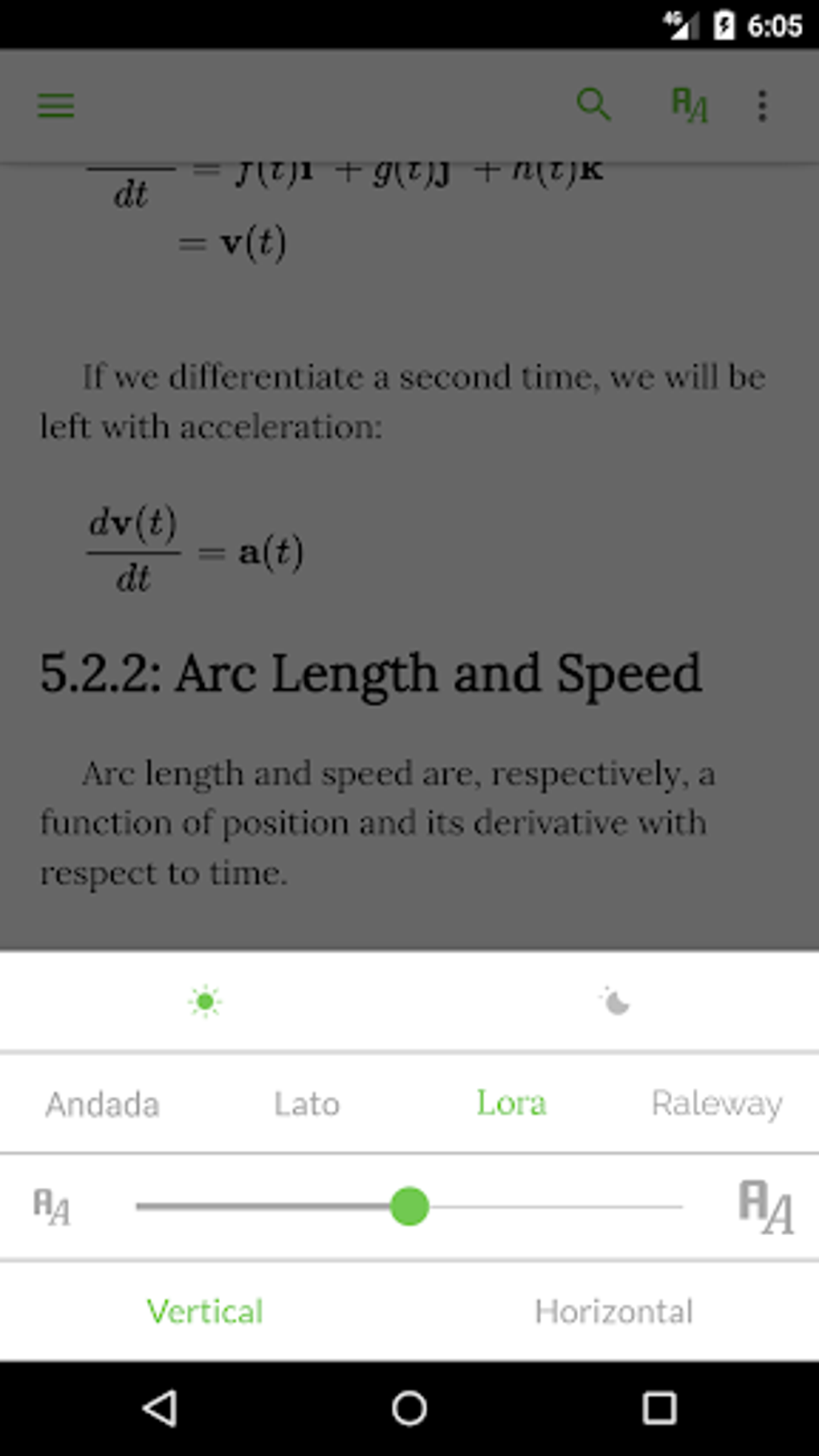819x1456 pixels.
Task: Open search in the book
Action: click(x=593, y=104)
